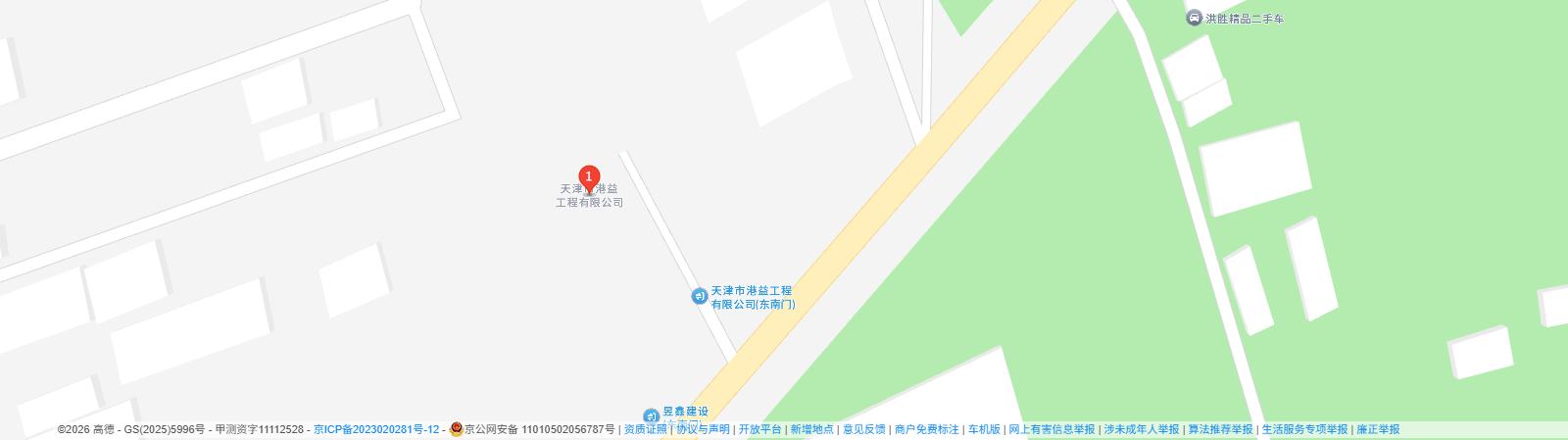
Task: Open the 车机版 link
Action: click(984, 430)
